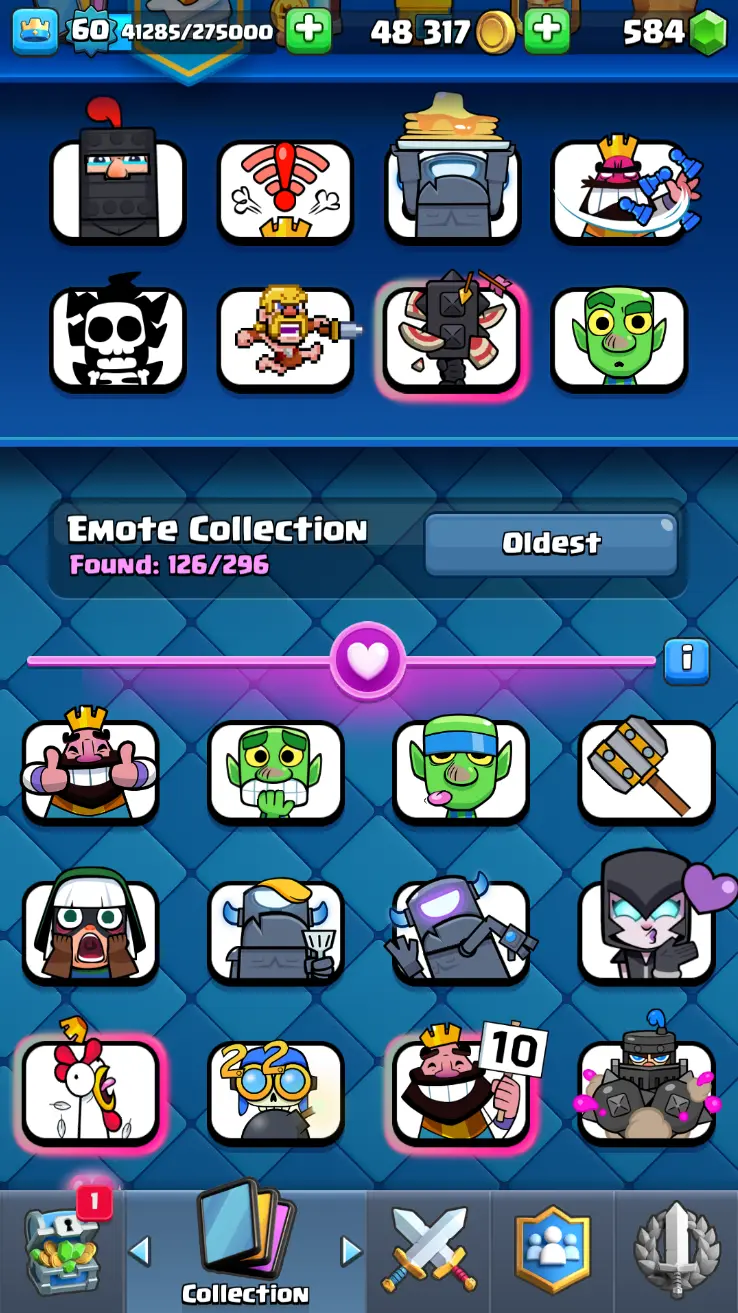The image size is (738, 1313).
Task: Change emote sorting from Oldest
Action: click(x=551, y=544)
